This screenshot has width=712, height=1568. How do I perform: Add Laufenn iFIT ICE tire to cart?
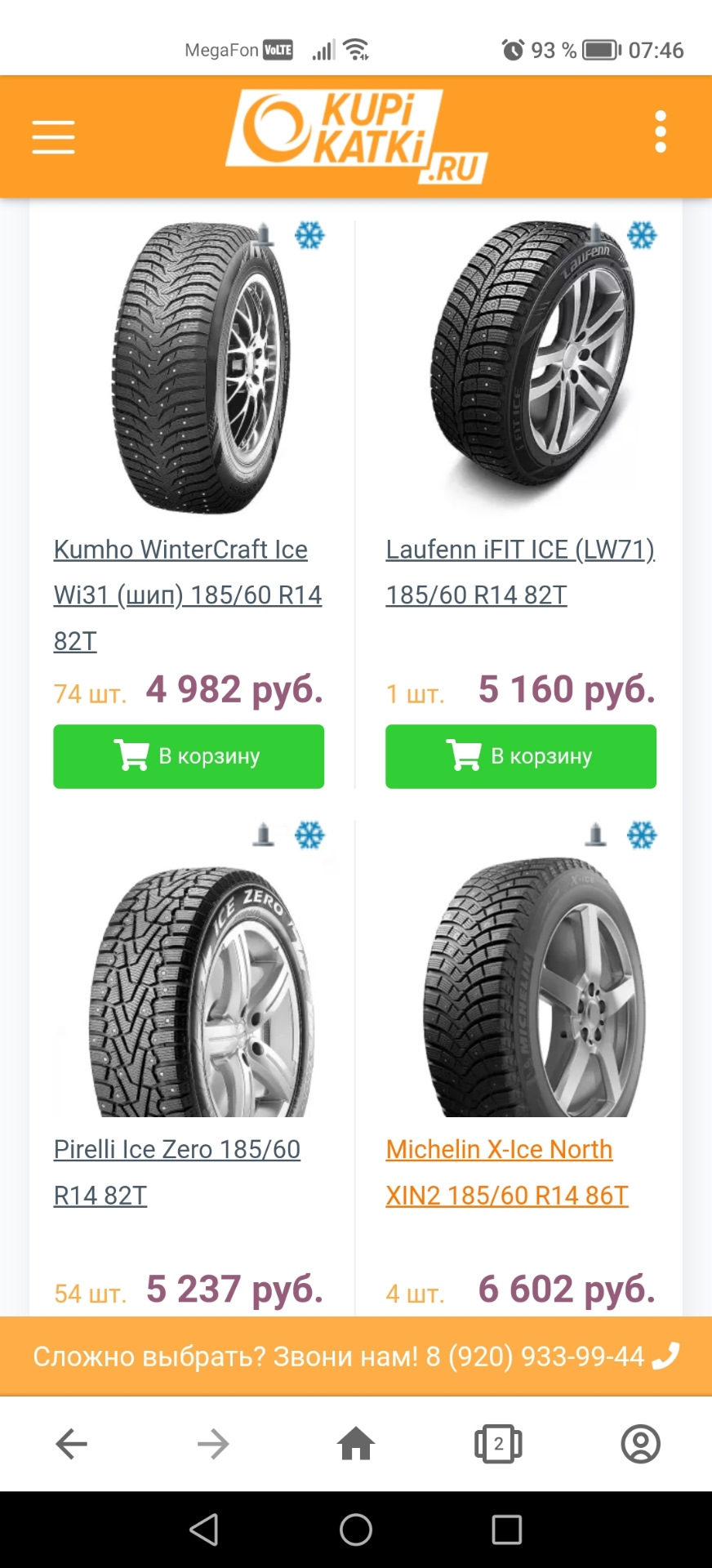(521, 756)
